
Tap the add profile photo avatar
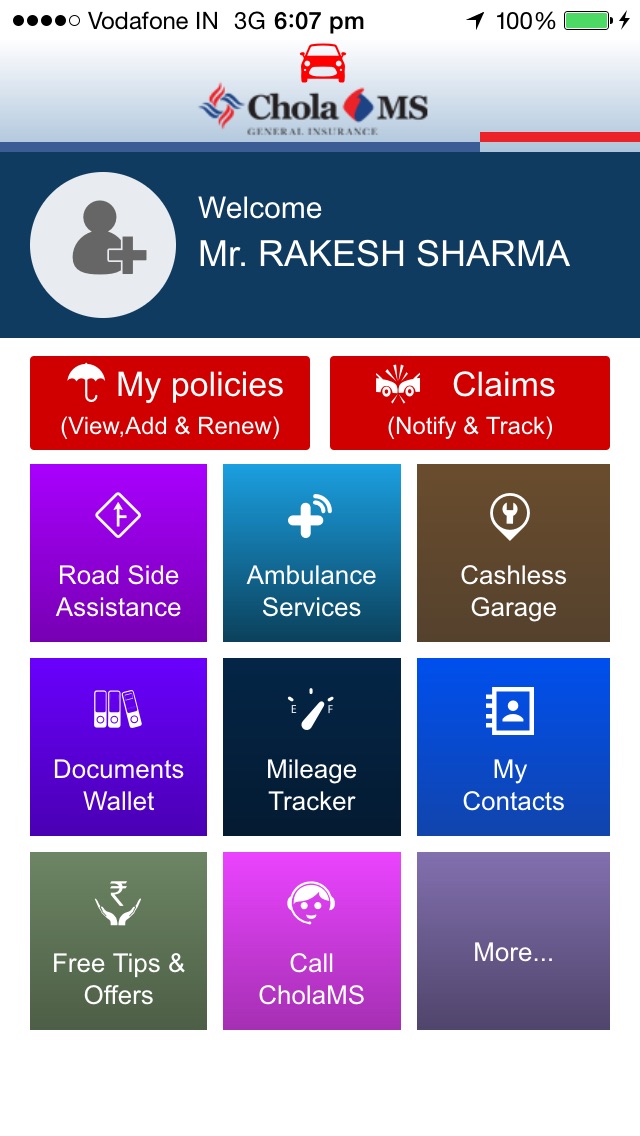[x=104, y=244]
